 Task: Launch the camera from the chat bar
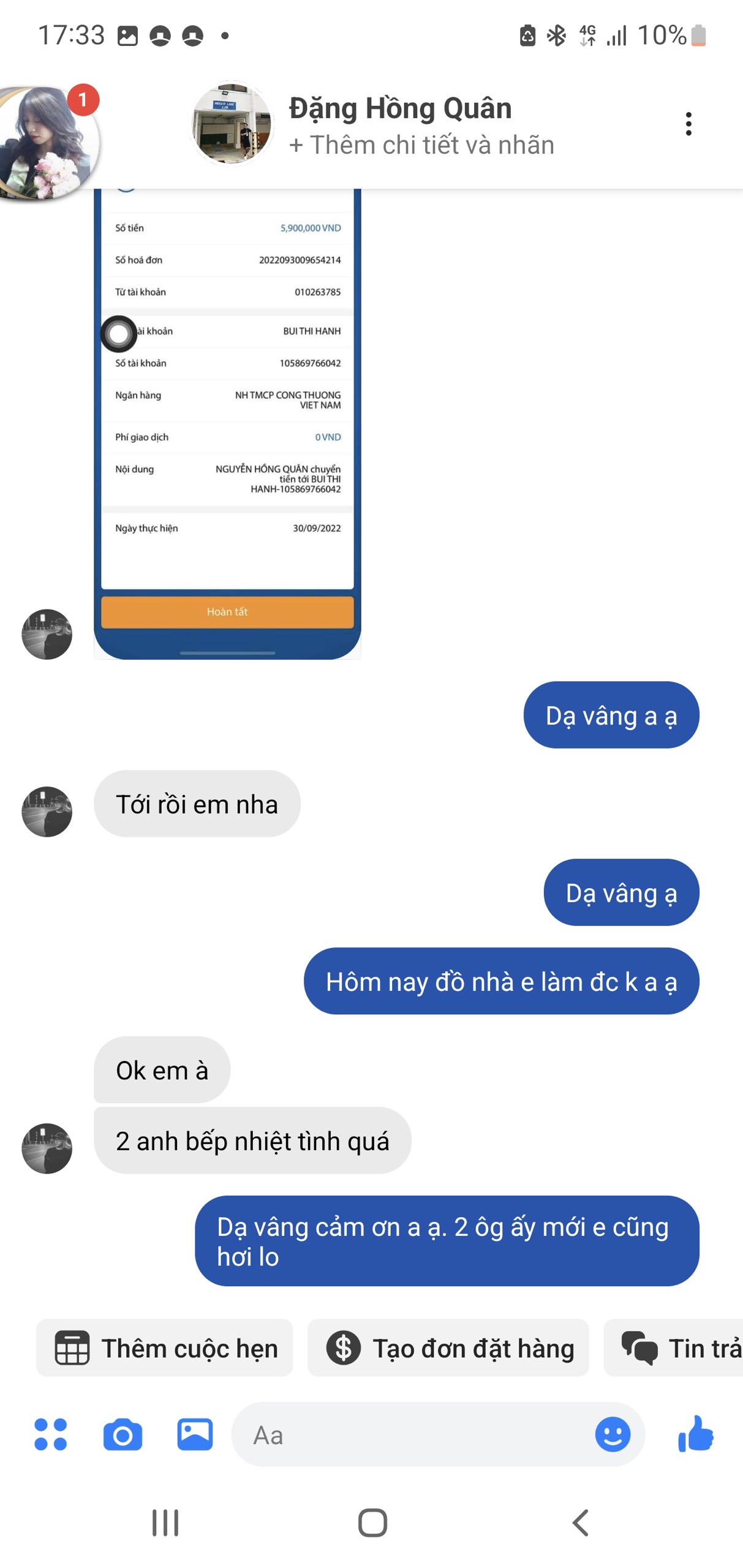point(123,1434)
